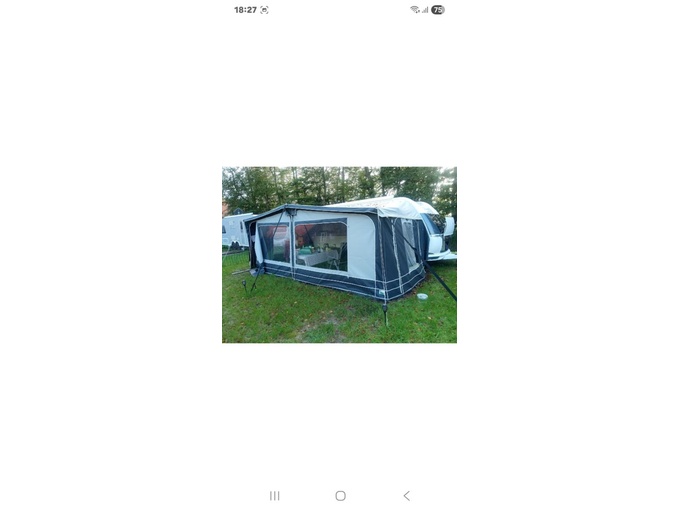Image resolution: width=680 pixels, height=510 pixels.
Task: Go to the home screen
Action: (340, 496)
